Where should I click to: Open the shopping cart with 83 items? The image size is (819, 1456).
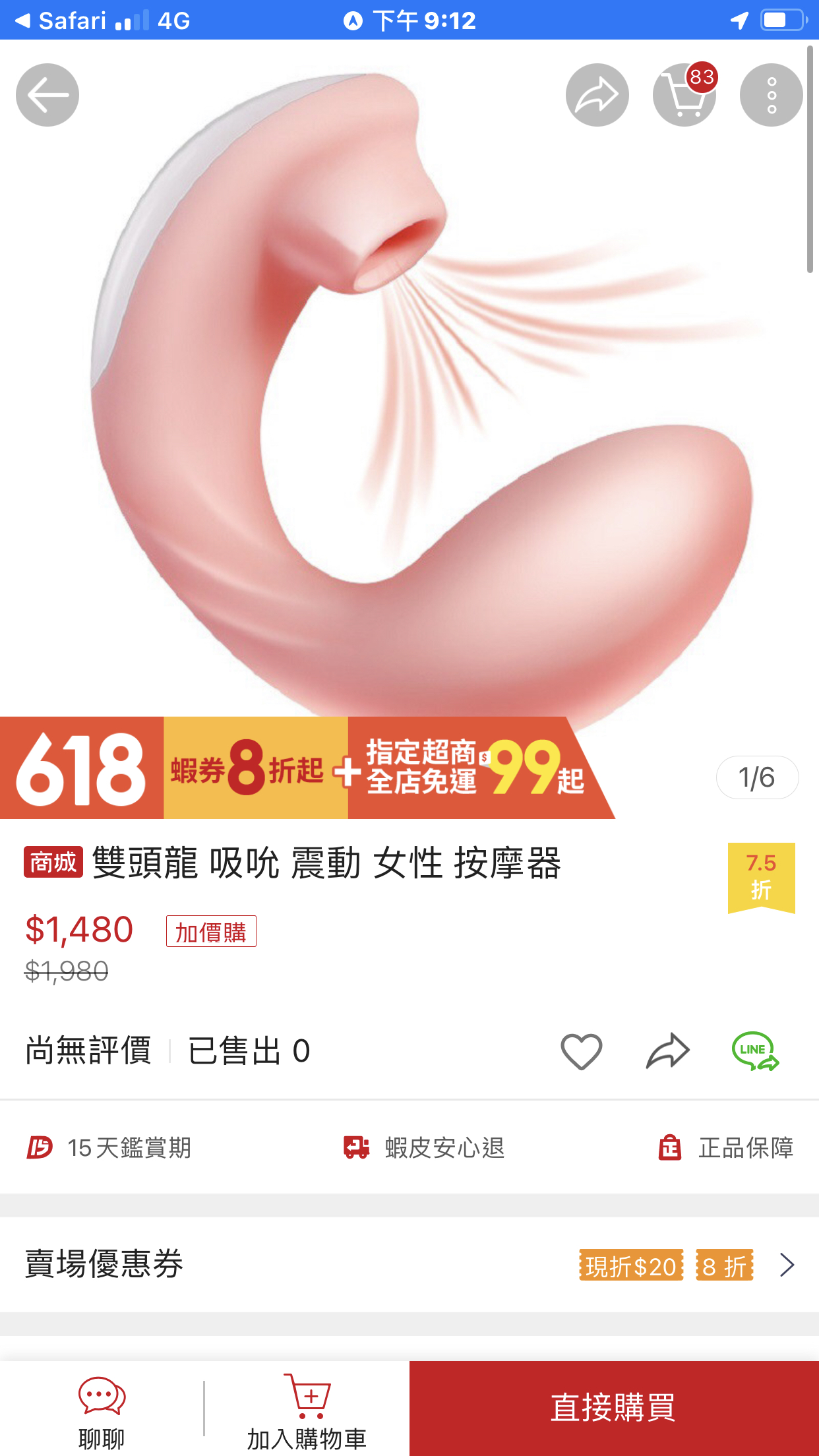tap(684, 95)
